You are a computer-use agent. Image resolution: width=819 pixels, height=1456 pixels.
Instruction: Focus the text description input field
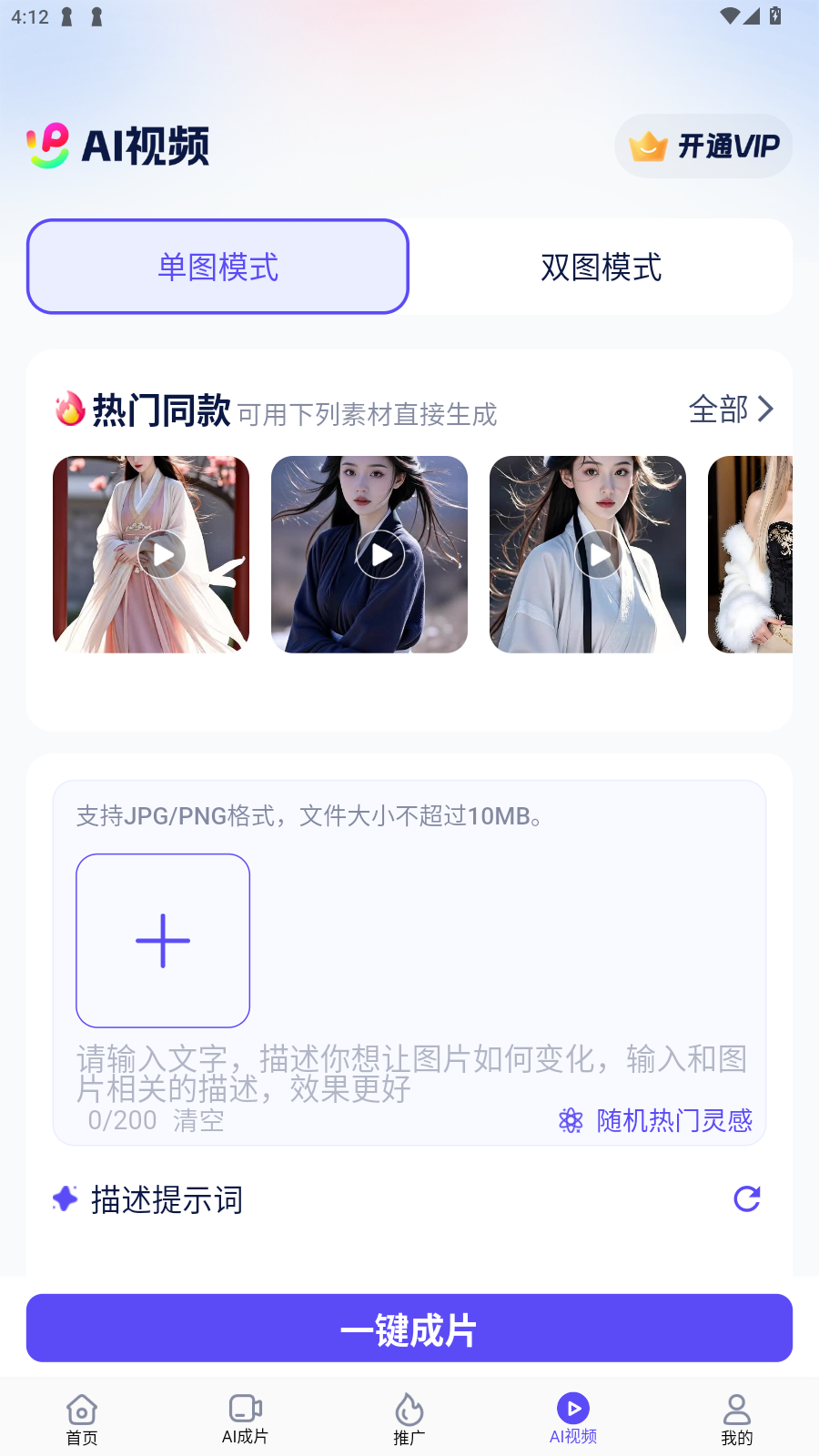(411, 1074)
